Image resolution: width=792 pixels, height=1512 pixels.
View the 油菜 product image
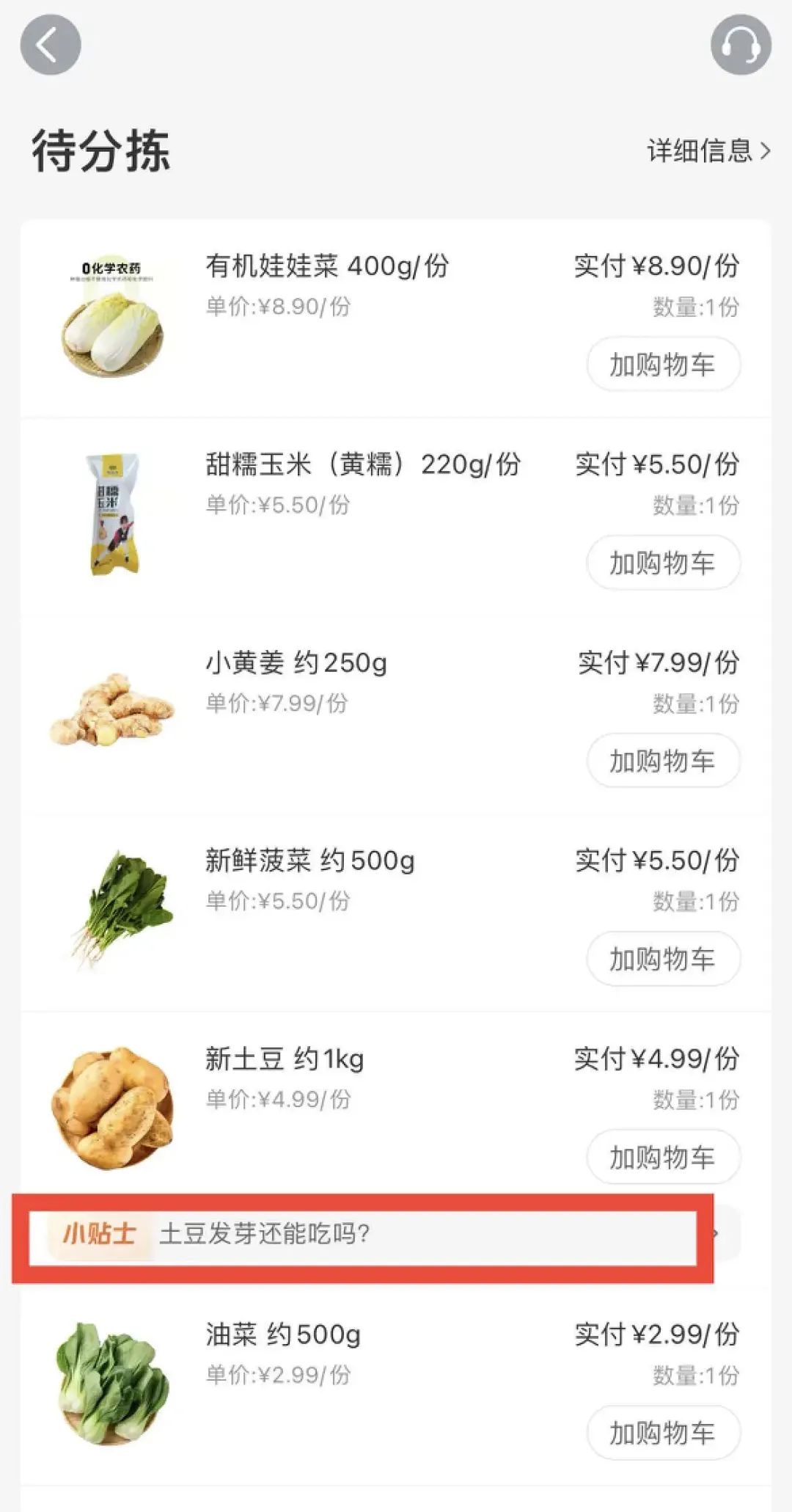point(112,1383)
